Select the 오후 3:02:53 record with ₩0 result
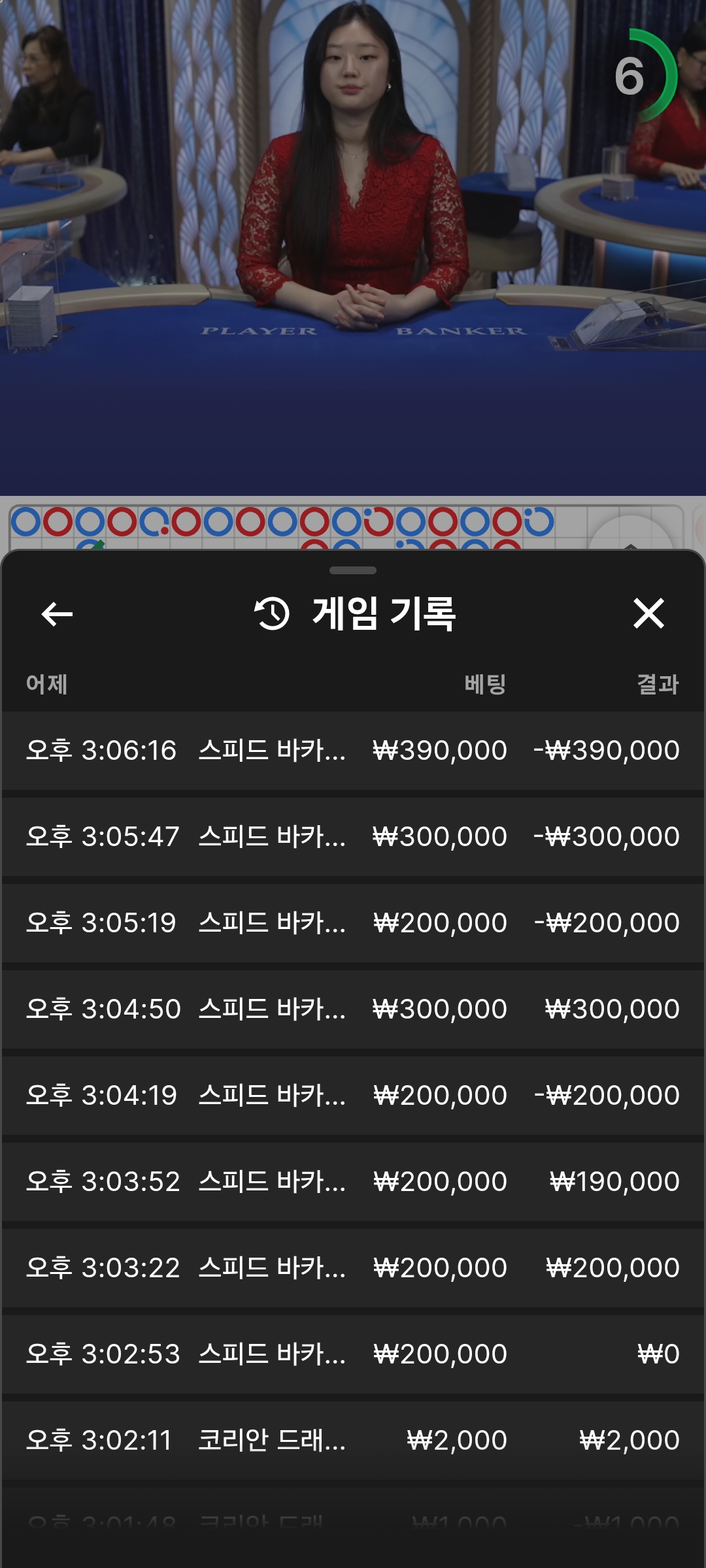706x1568 pixels. 353,1354
